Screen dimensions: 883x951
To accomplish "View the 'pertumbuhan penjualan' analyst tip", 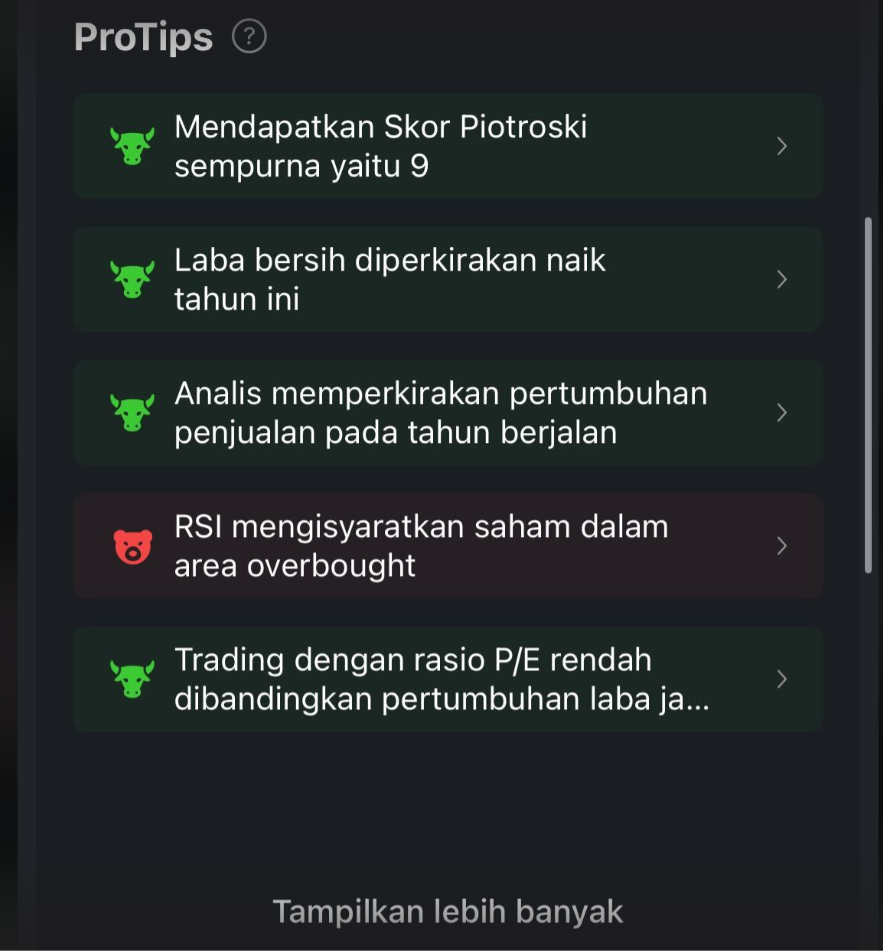I will pyautogui.click(x=447, y=412).
